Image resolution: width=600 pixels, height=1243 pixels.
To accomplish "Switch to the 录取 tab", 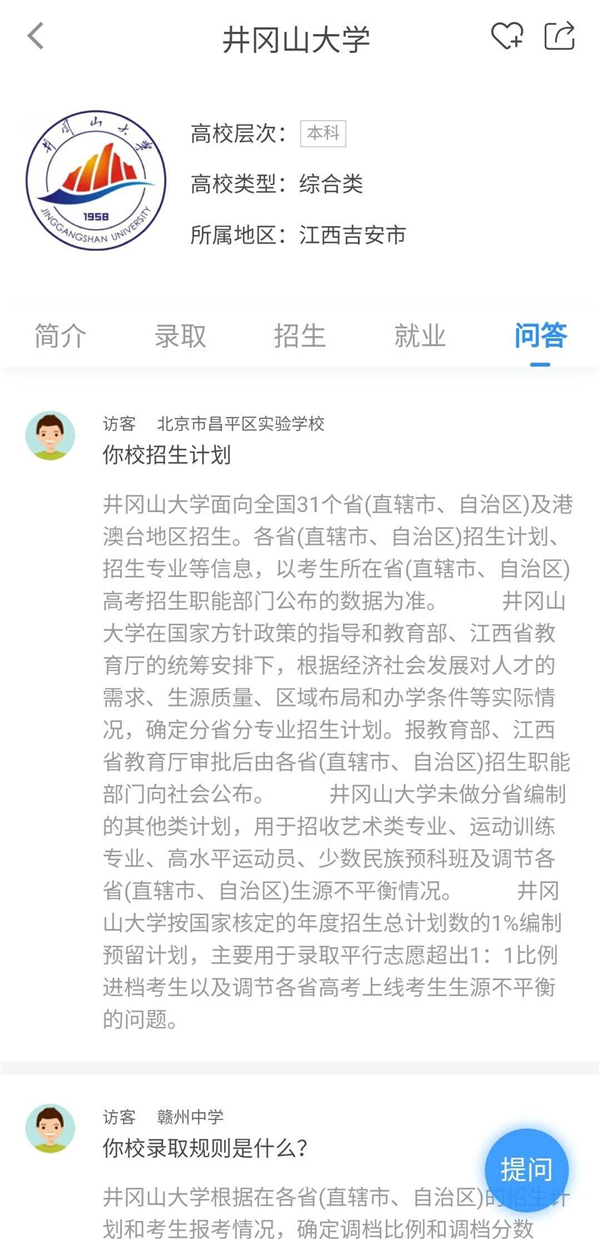I will pos(180,336).
